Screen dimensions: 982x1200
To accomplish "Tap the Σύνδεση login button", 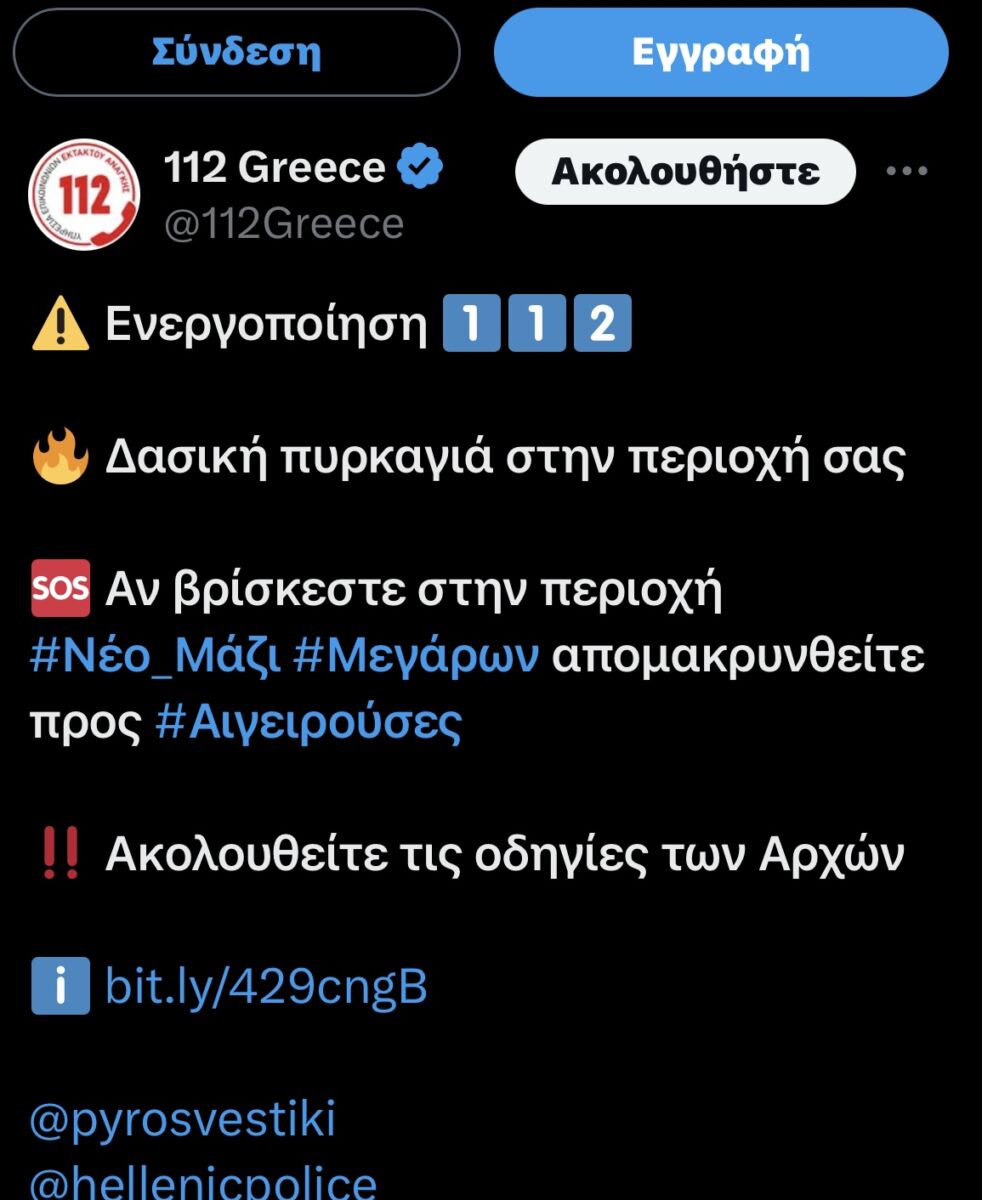I will 236,53.
